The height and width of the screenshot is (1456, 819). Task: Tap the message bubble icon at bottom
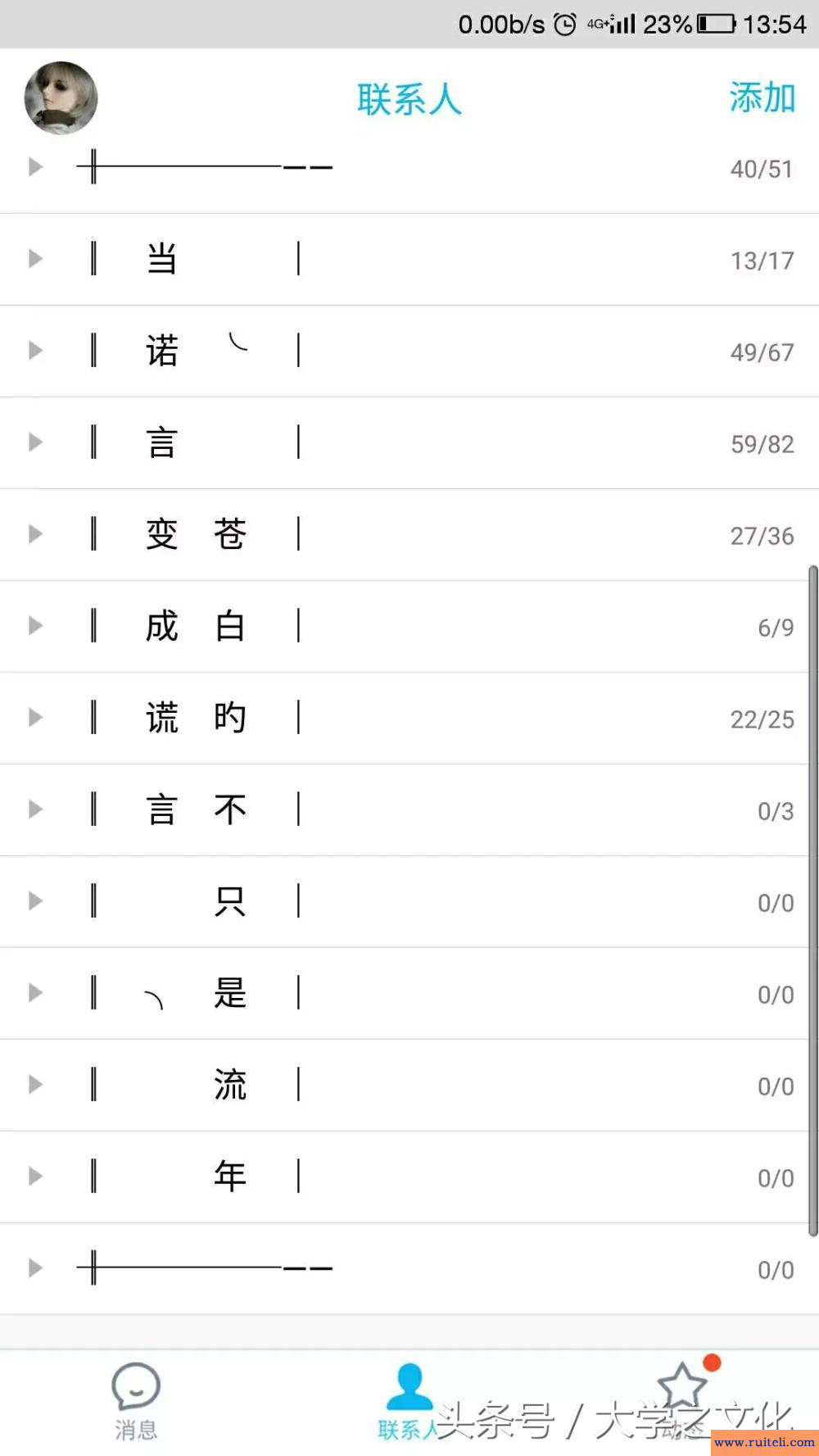point(136,1385)
